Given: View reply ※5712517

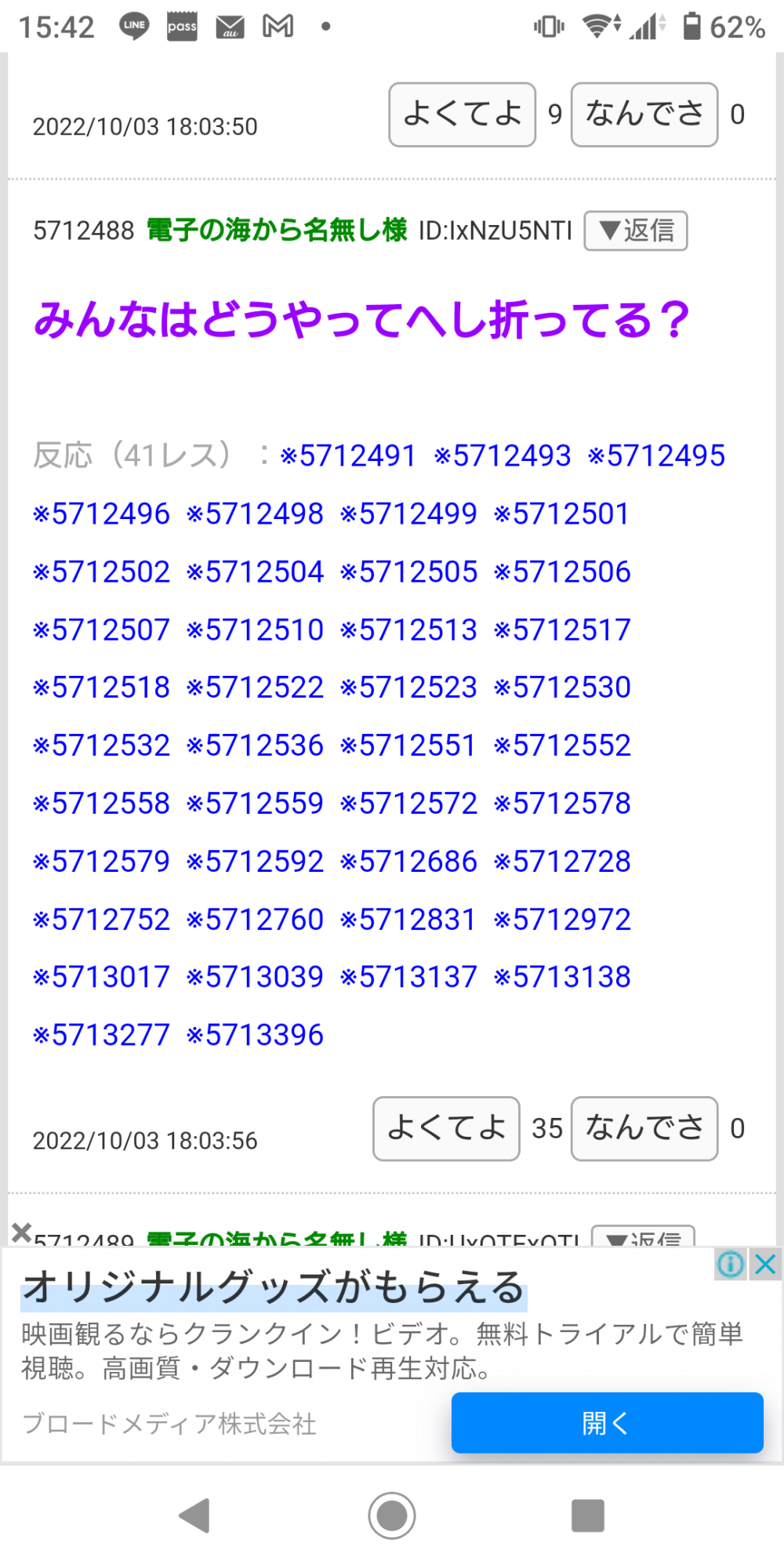Looking at the screenshot, I should [562, 630].
